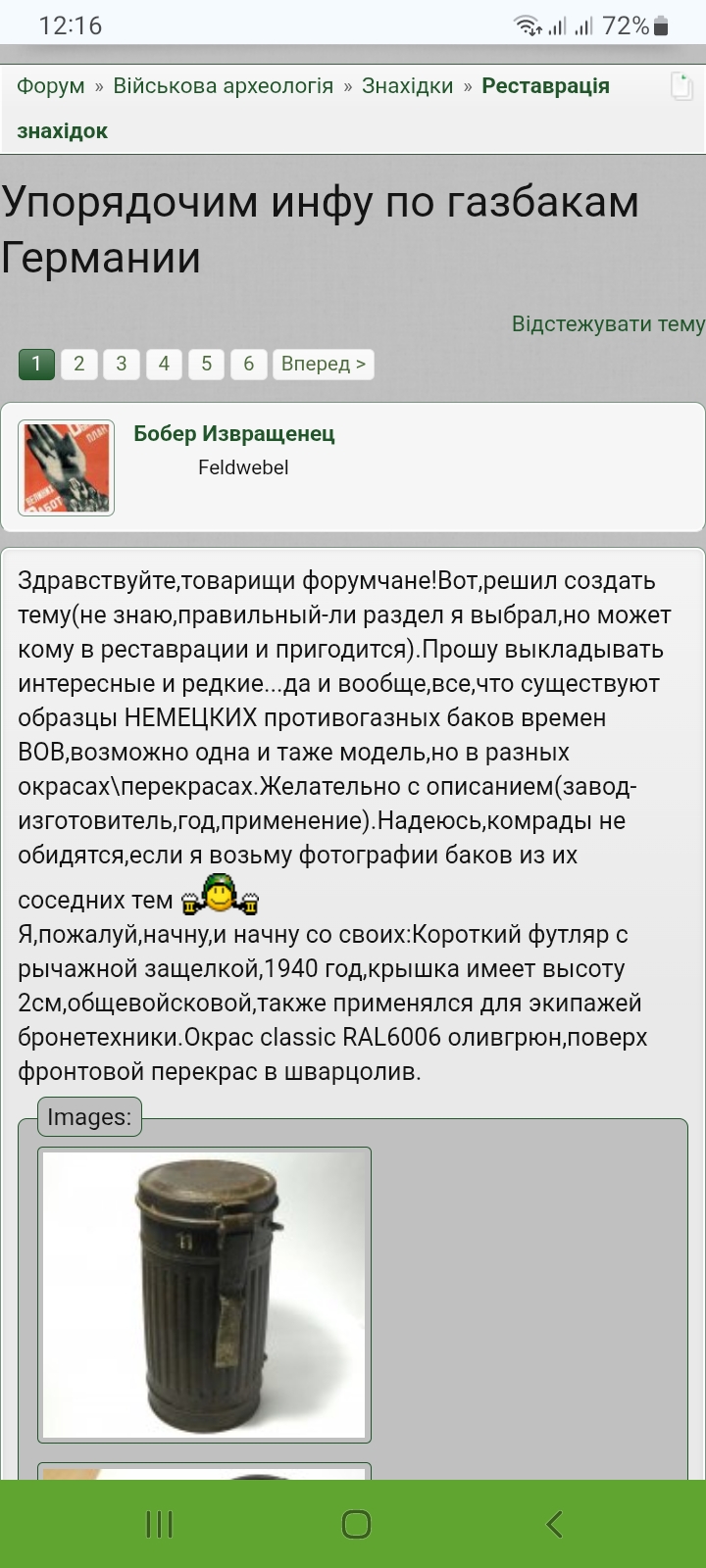
Task: View the author's avatar picture
Action: click(x=67, y=468)
